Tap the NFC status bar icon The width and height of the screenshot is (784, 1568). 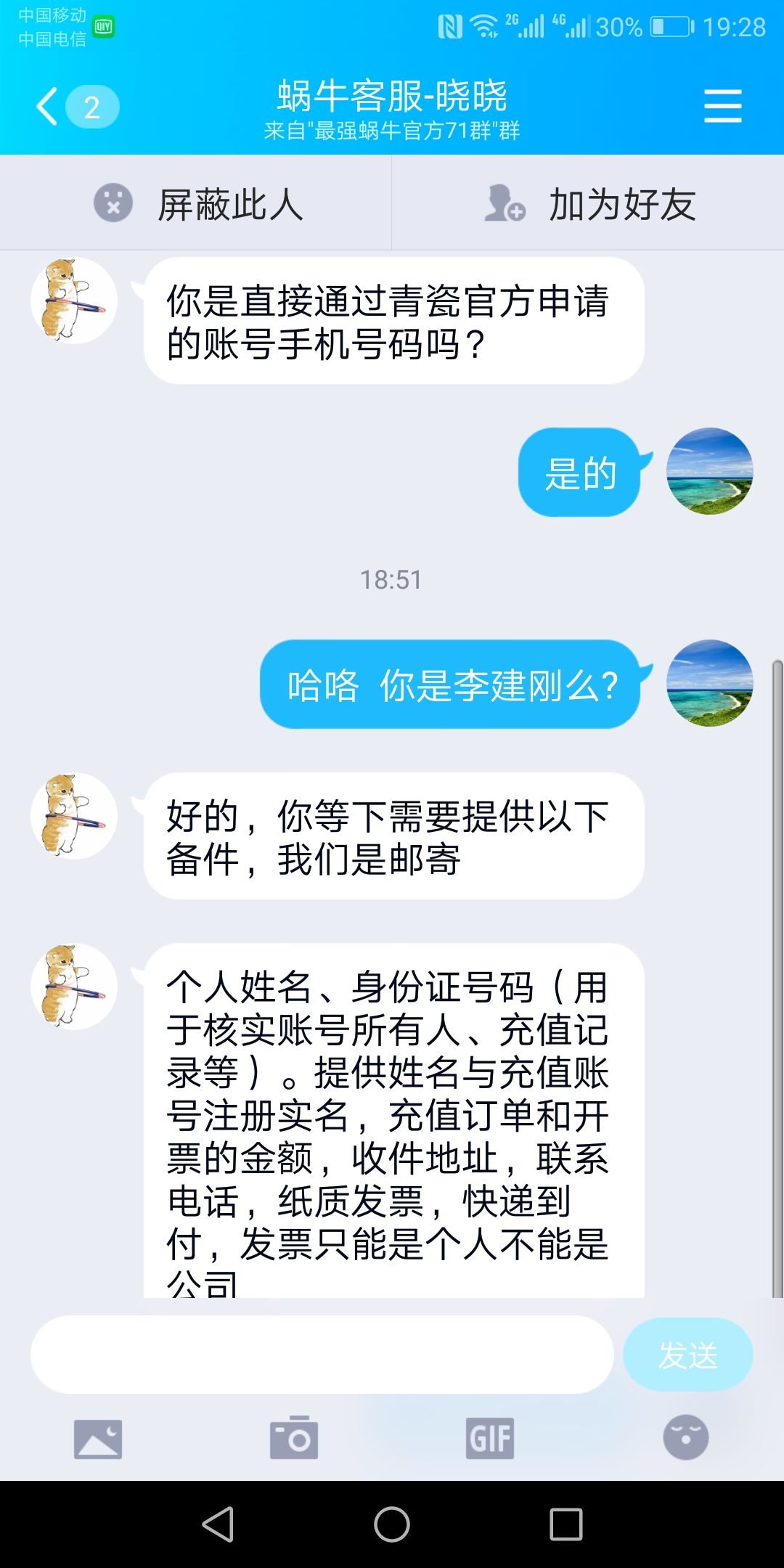coord(450,25)
